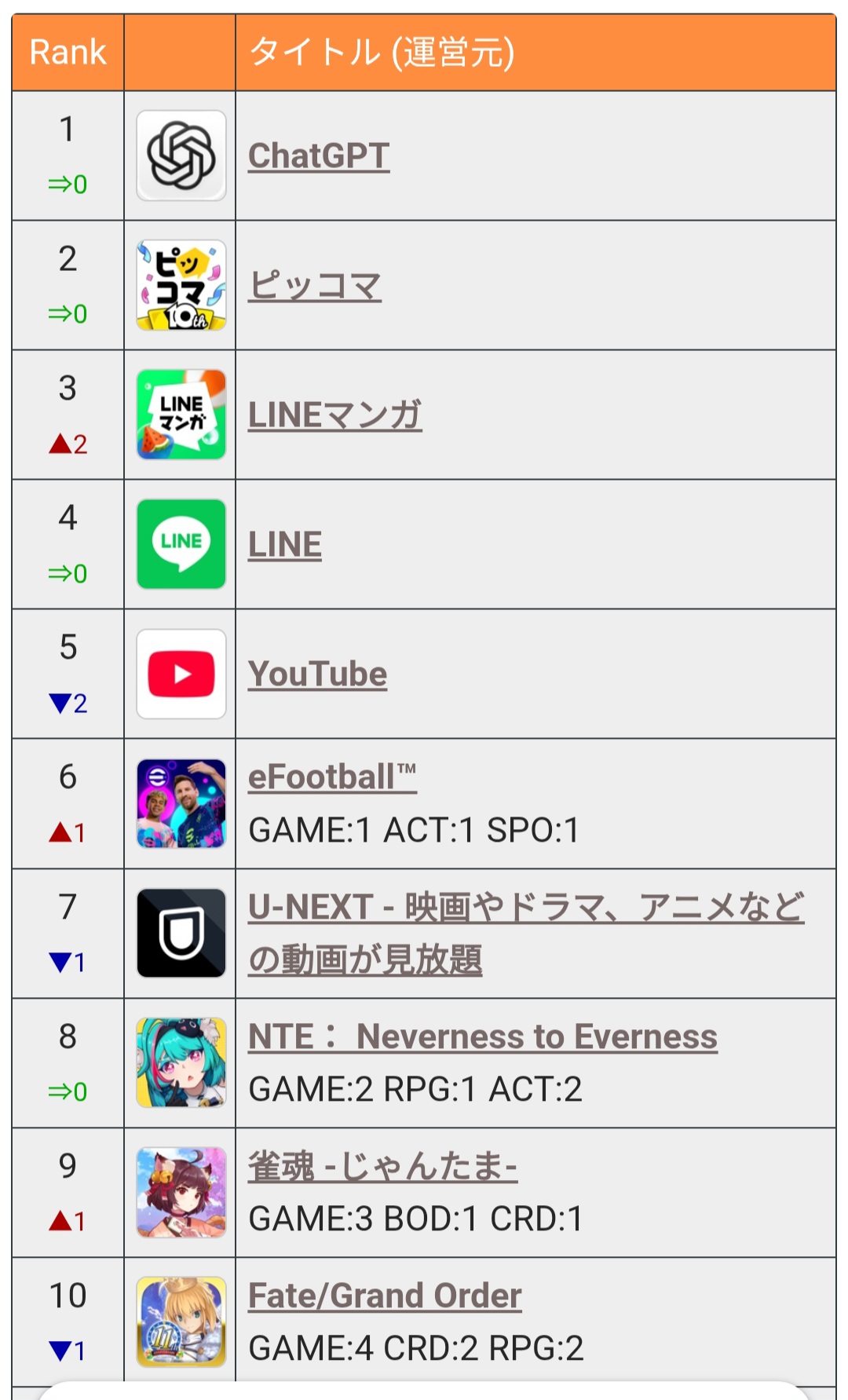This screenshot has width=848, height=1400.
Task: Open the ピッコマ title link
Action: tap(315, 285)
